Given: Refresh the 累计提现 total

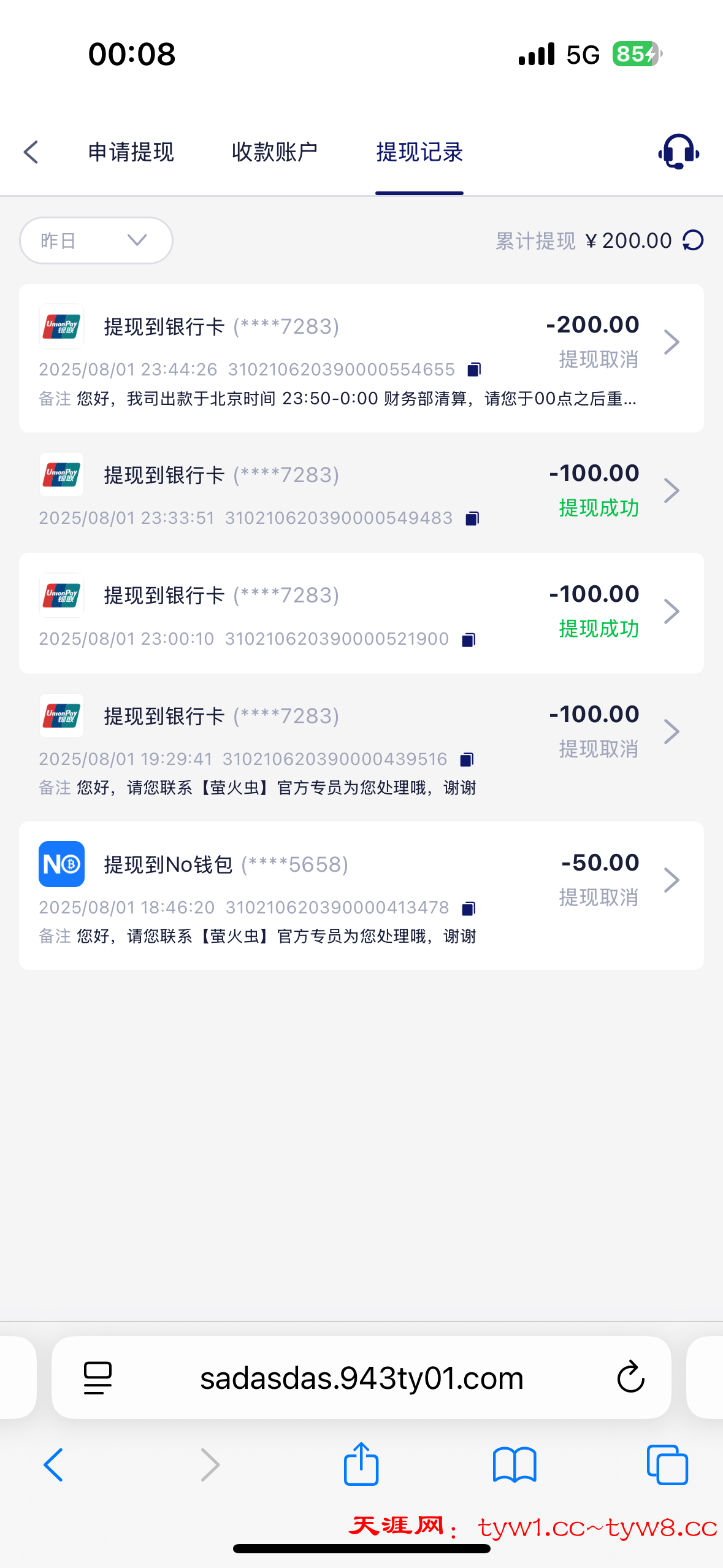Looking at the screenshot, I should pyautogui.click(x=694, y=240).
